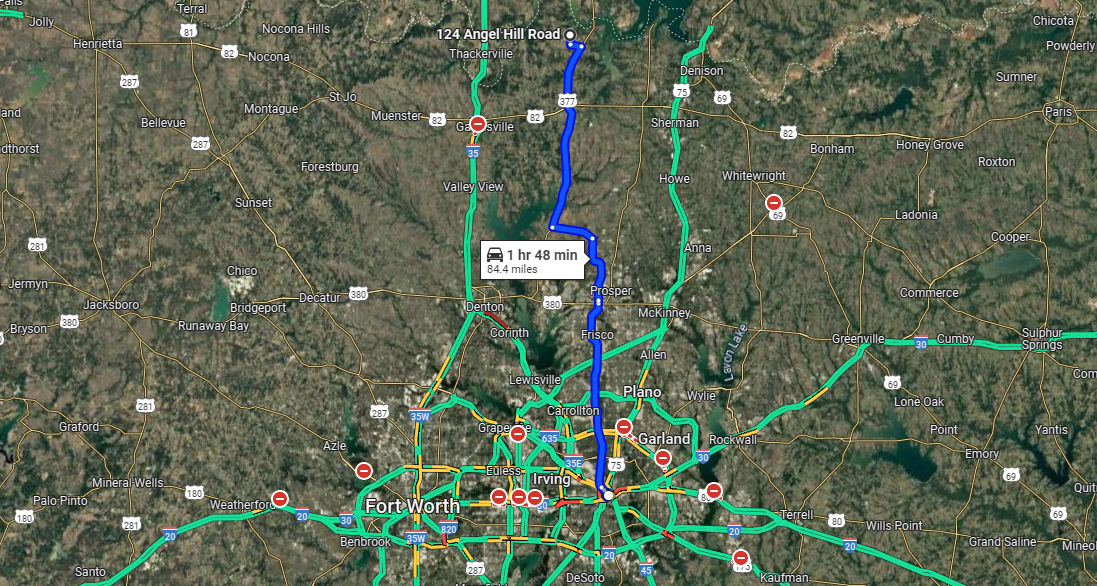The height and width of the screenshot is (586, 1097).
Task: Open the road closure icon near Kaufman
Action: click(740, 558)
